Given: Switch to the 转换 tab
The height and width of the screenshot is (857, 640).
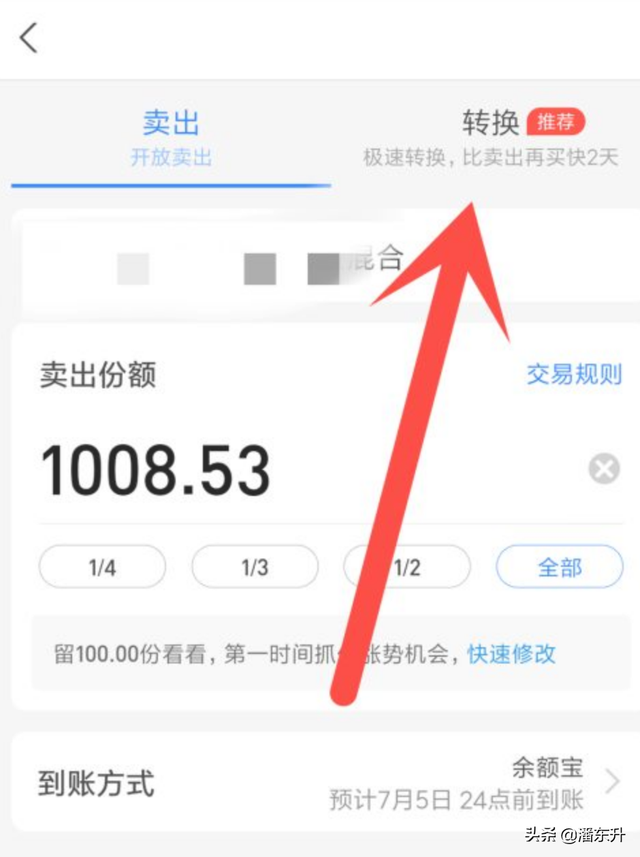Looking at the screenshot, I should (491, 139).
